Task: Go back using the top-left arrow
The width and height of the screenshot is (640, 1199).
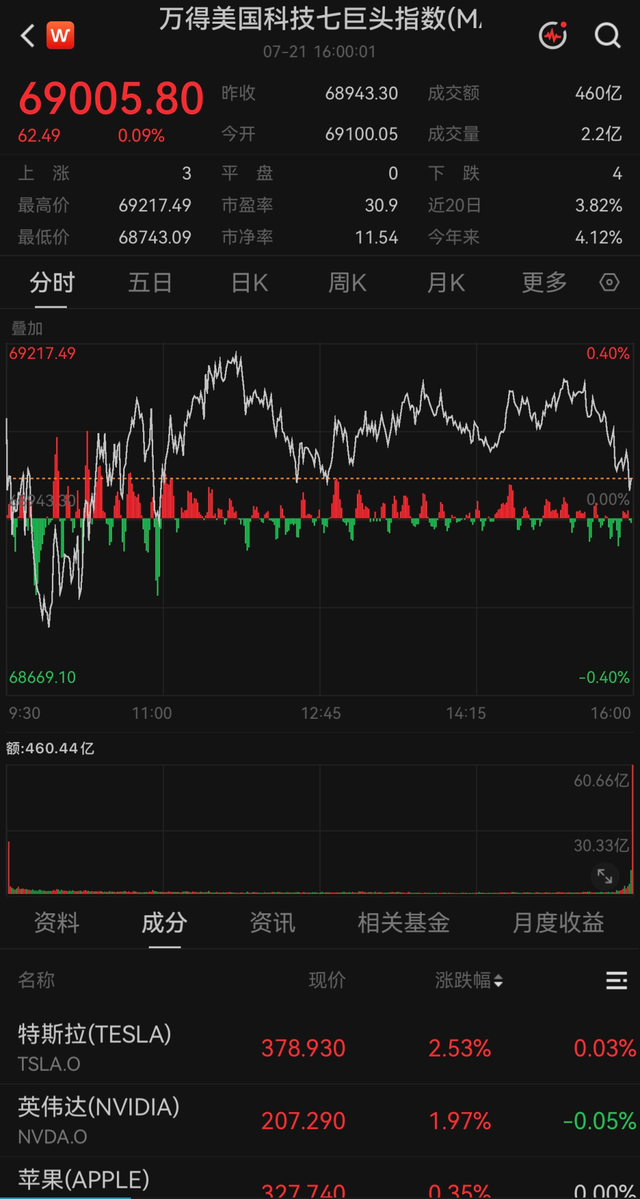Action: [x=28, y=35]
